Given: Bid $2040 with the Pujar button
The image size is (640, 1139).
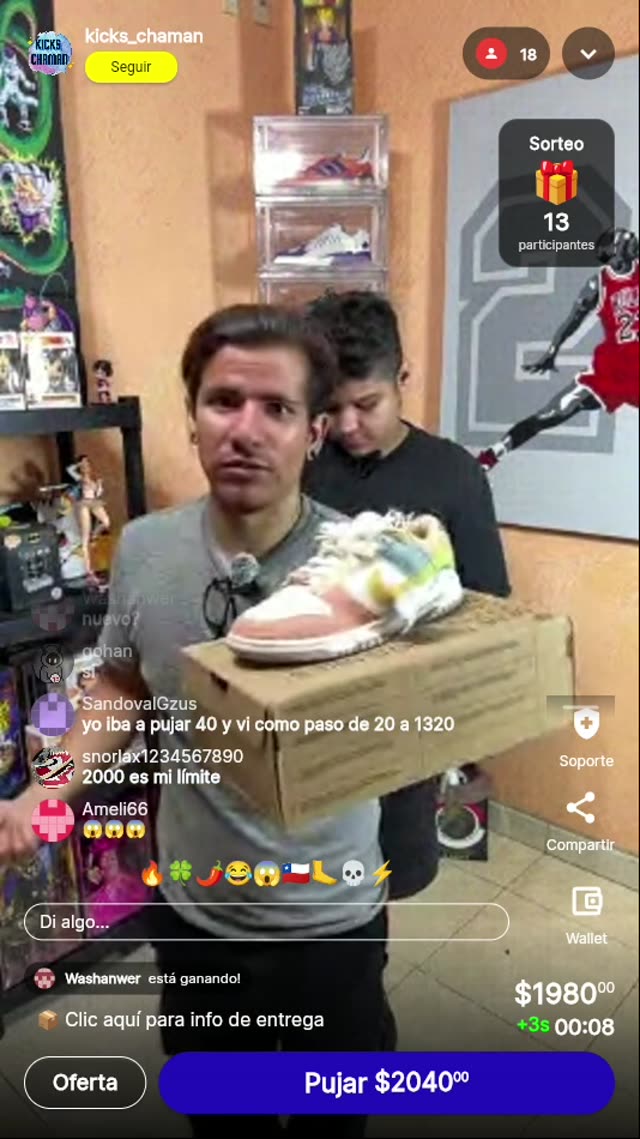Looking at the screenshot, I should (386, 1082).
